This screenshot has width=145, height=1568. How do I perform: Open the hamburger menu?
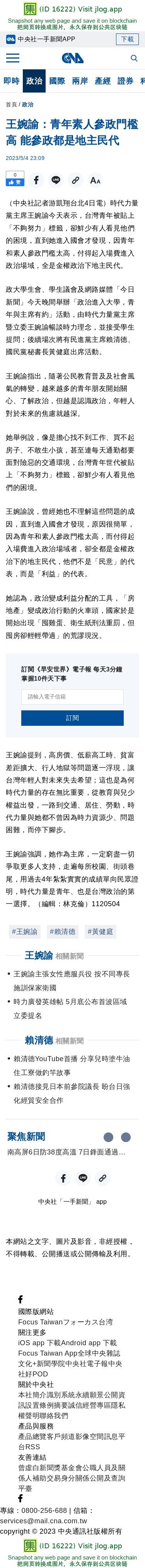click(x=12, y=58)
